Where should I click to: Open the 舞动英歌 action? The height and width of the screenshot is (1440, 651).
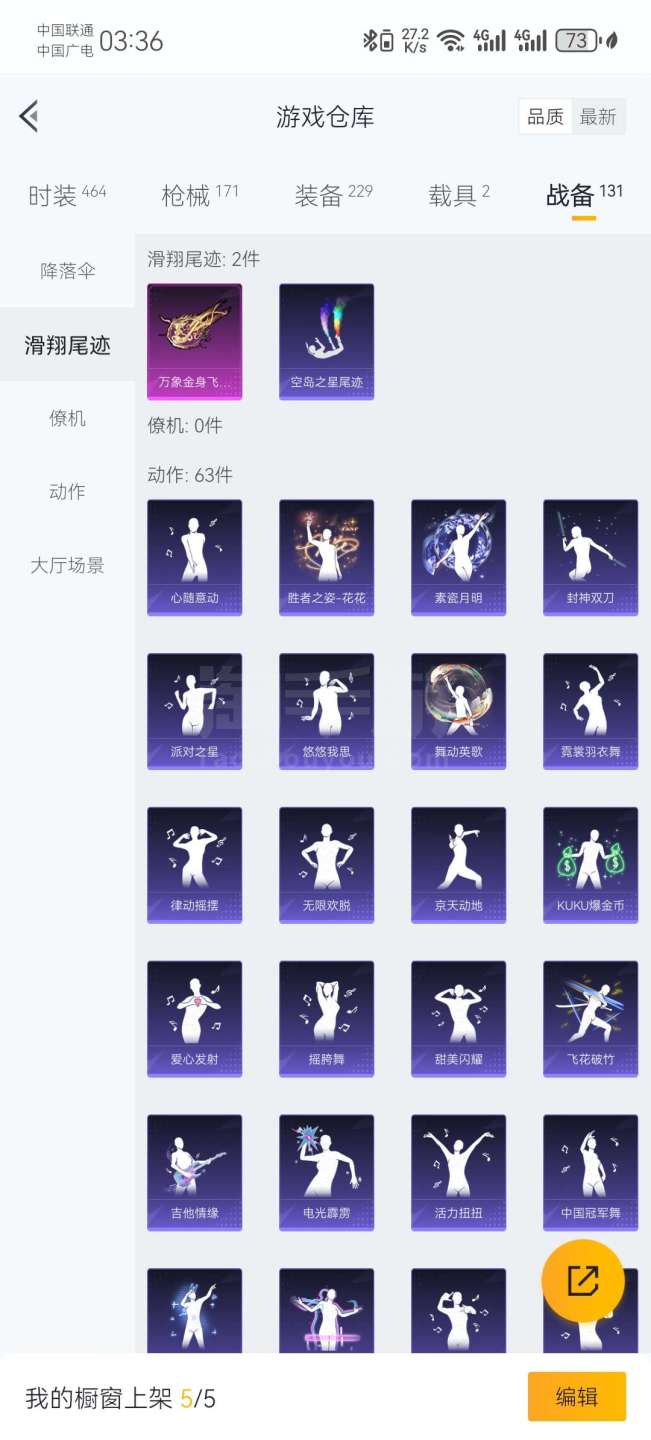(x=458, y=711)
